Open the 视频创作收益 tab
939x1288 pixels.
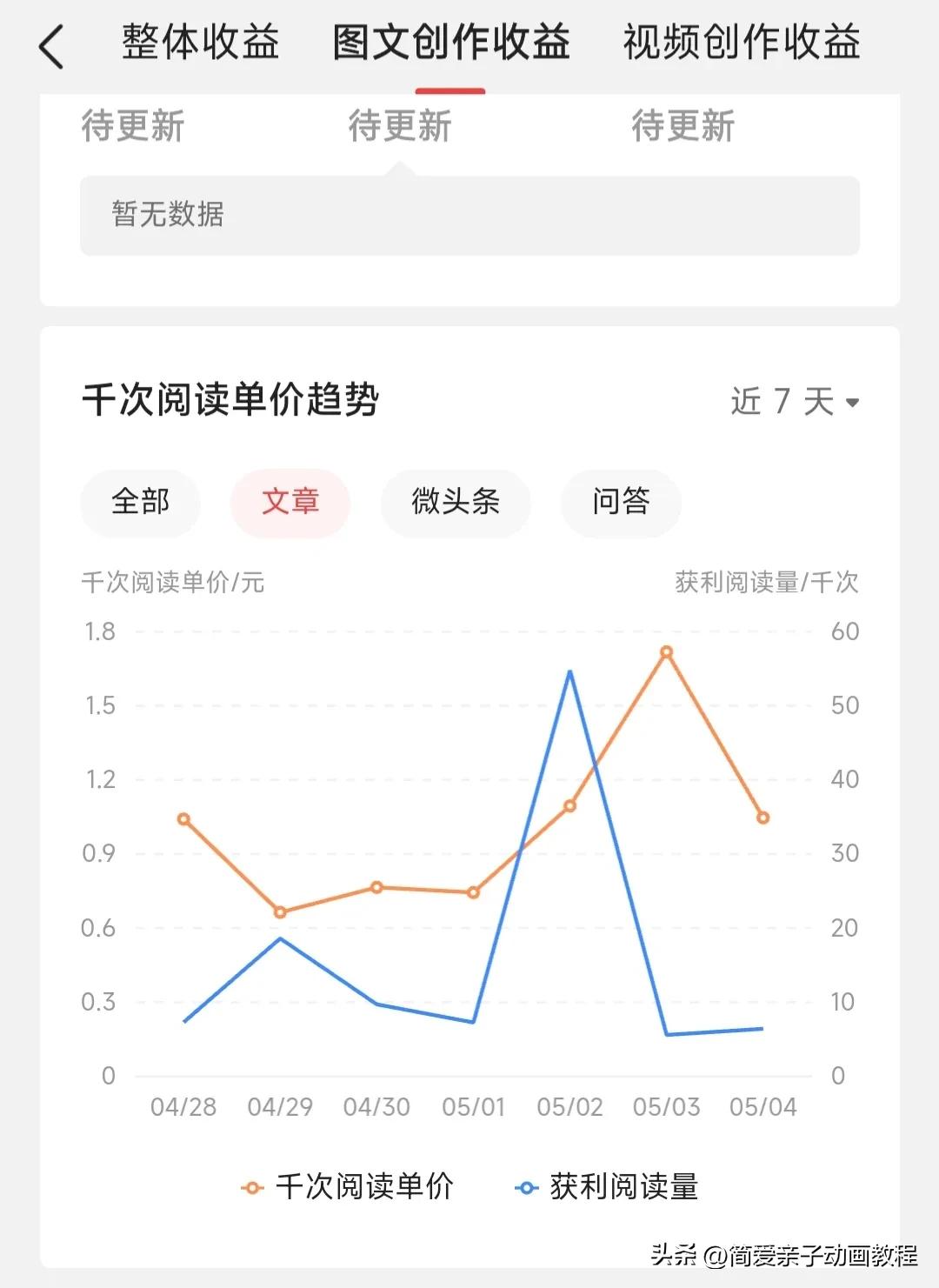(x=739, y=42)
